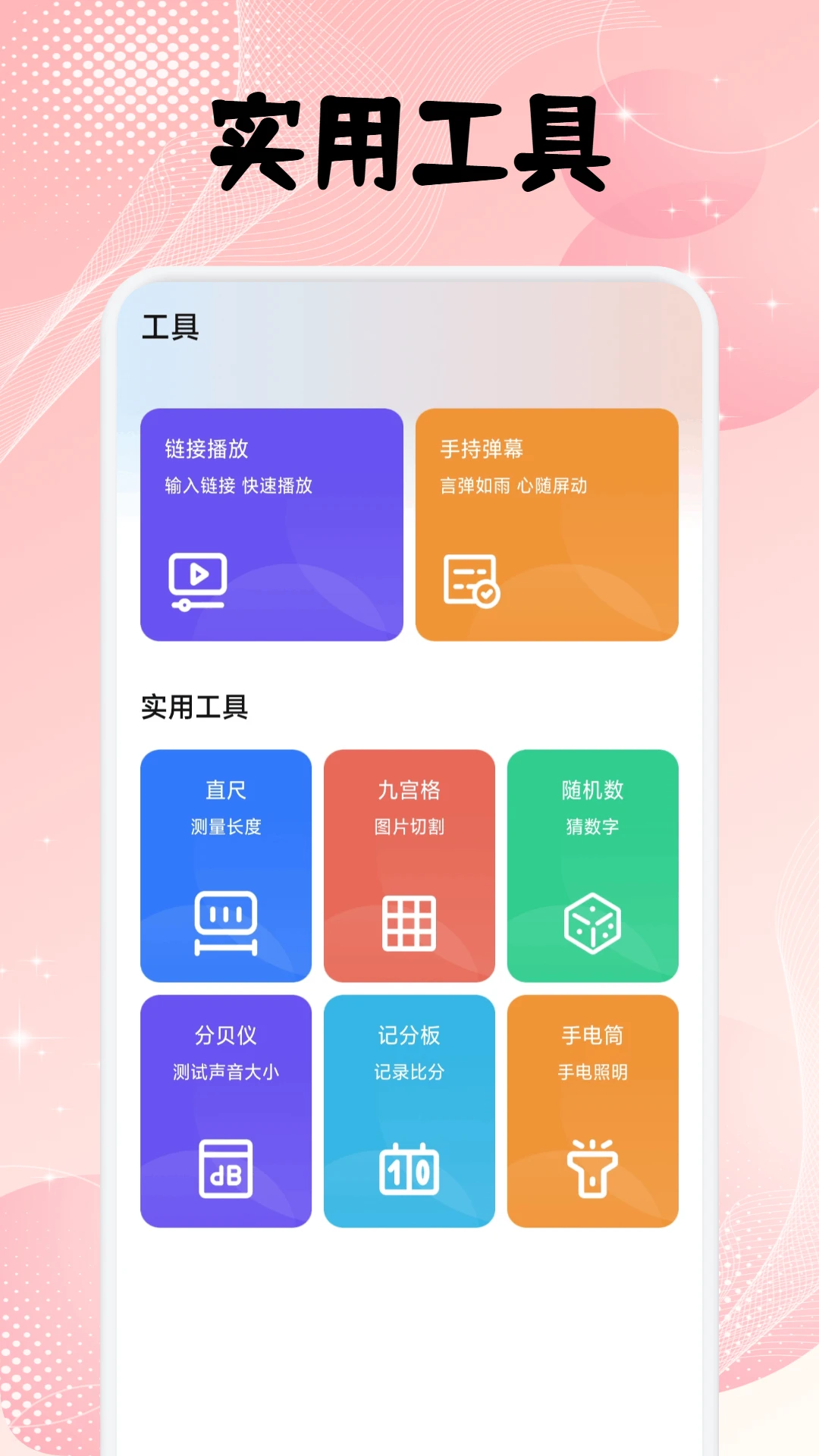Open the 链接播放 link player tool
819x1456 pixels.
click(x=271, y=525)
